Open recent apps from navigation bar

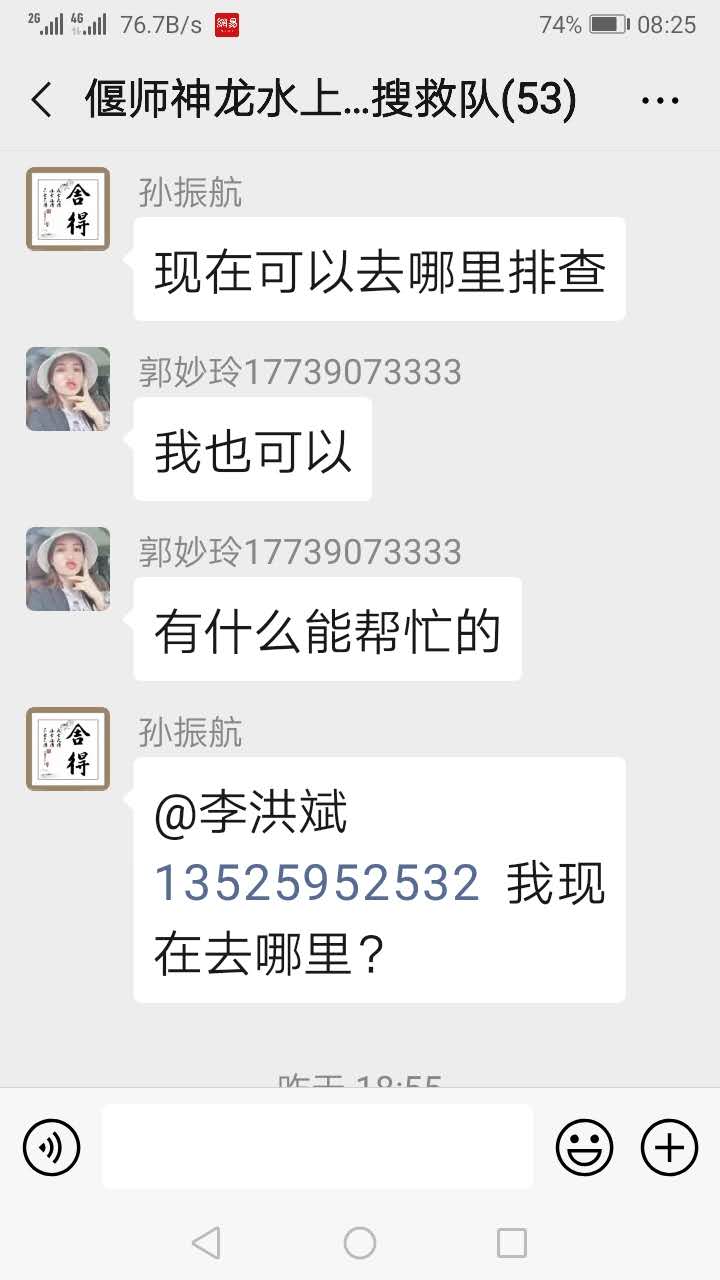[512, 1243]
